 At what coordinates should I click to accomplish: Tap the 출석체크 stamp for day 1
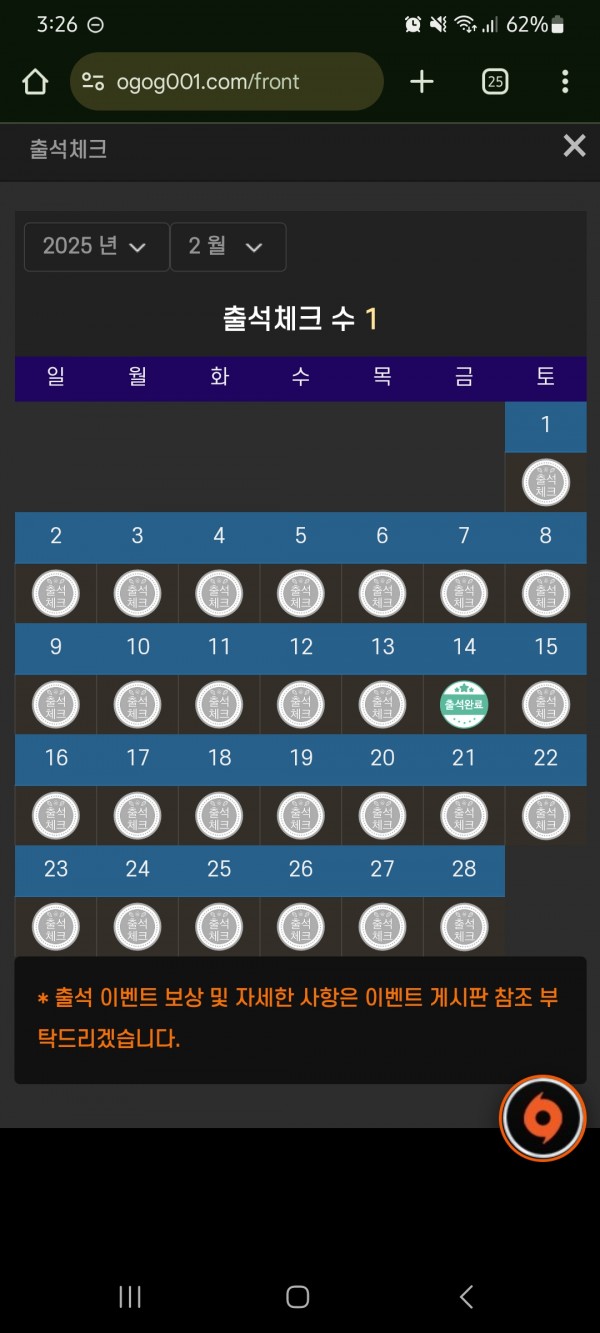(545, 485)
